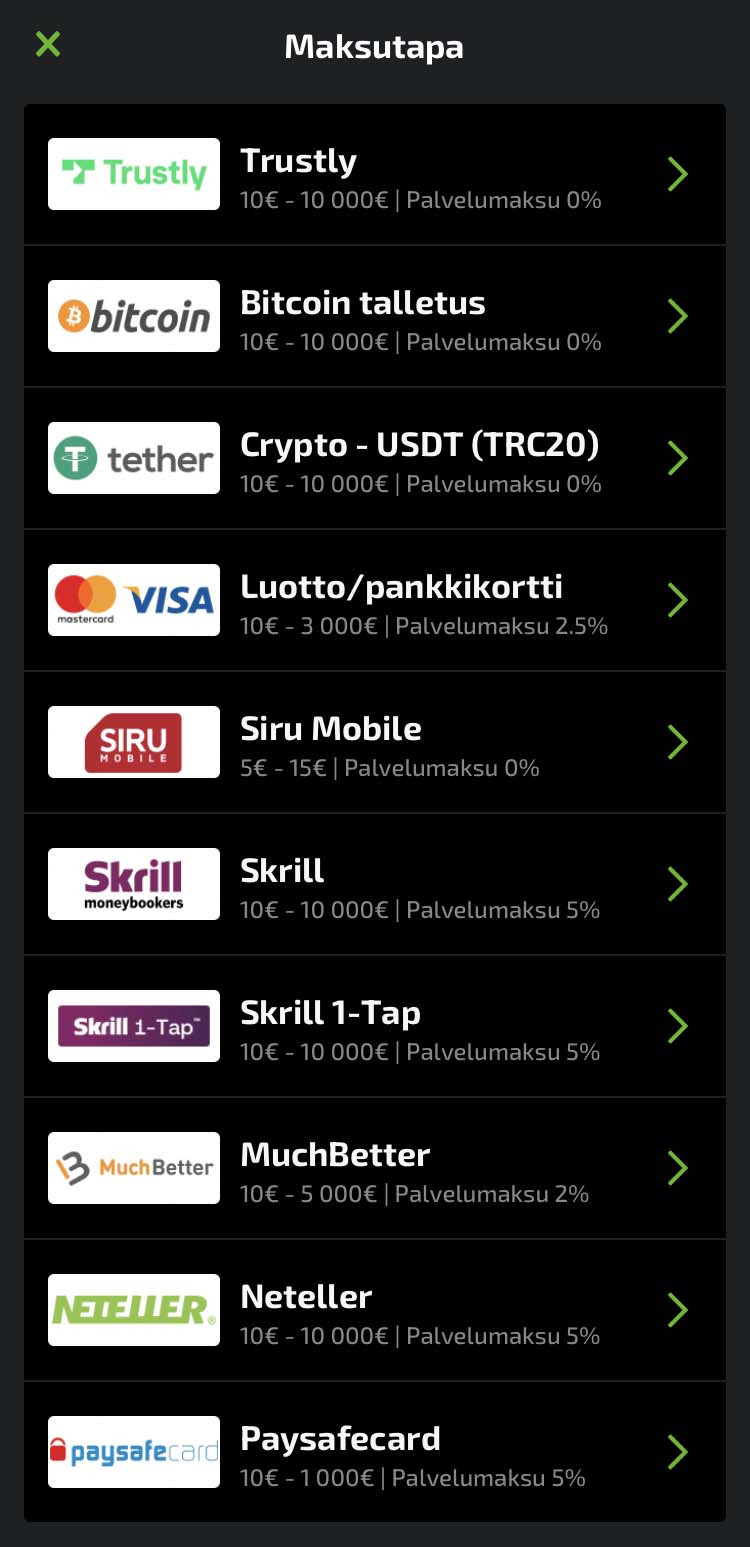Close the Maksutapa payment screen
This screenshot has width=750, height=1547.
pos(48,44)
